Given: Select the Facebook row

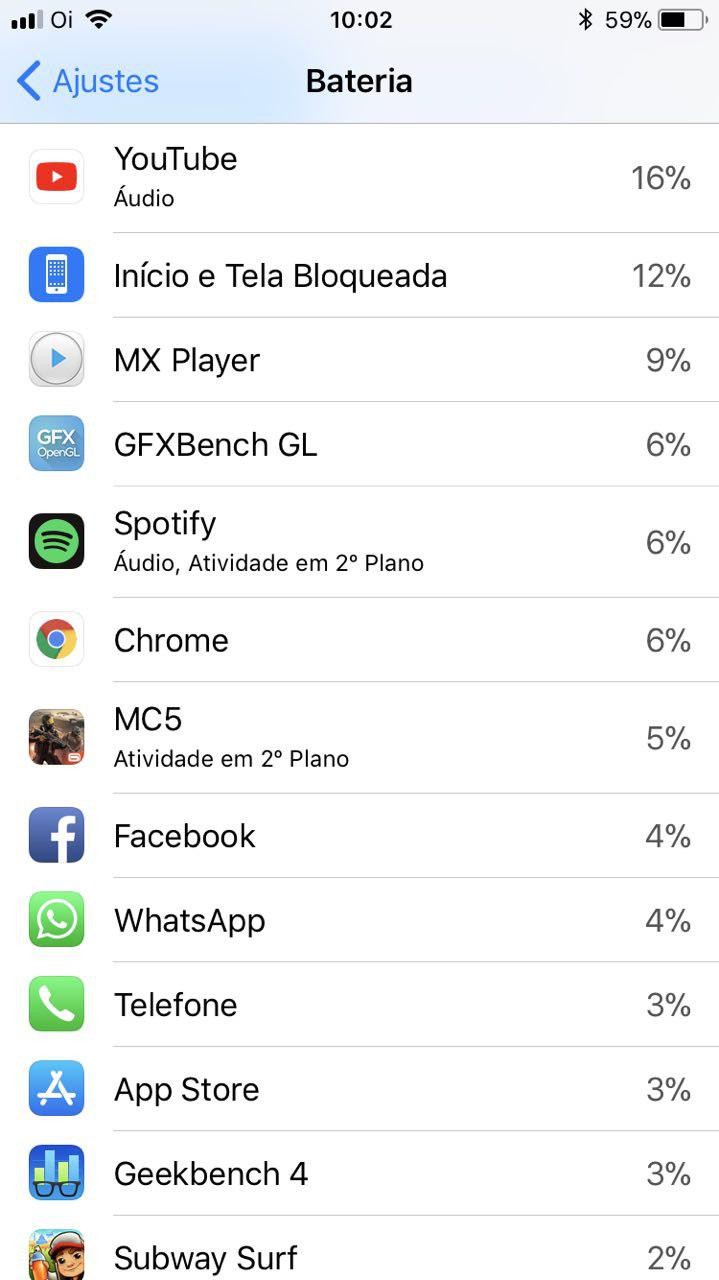Looking at the screenshot, I should click(x=359, y=836).
